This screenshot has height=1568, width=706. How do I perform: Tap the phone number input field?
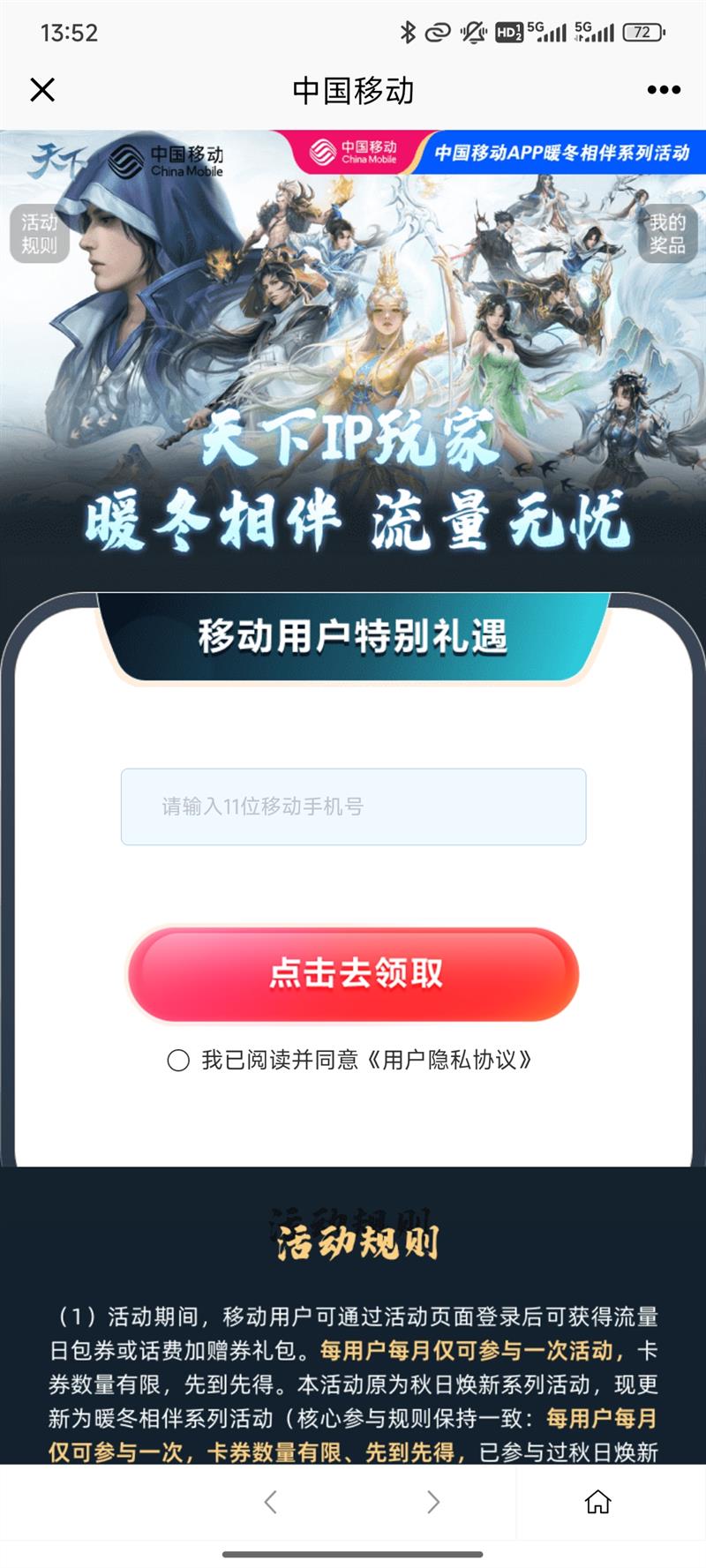352,807
